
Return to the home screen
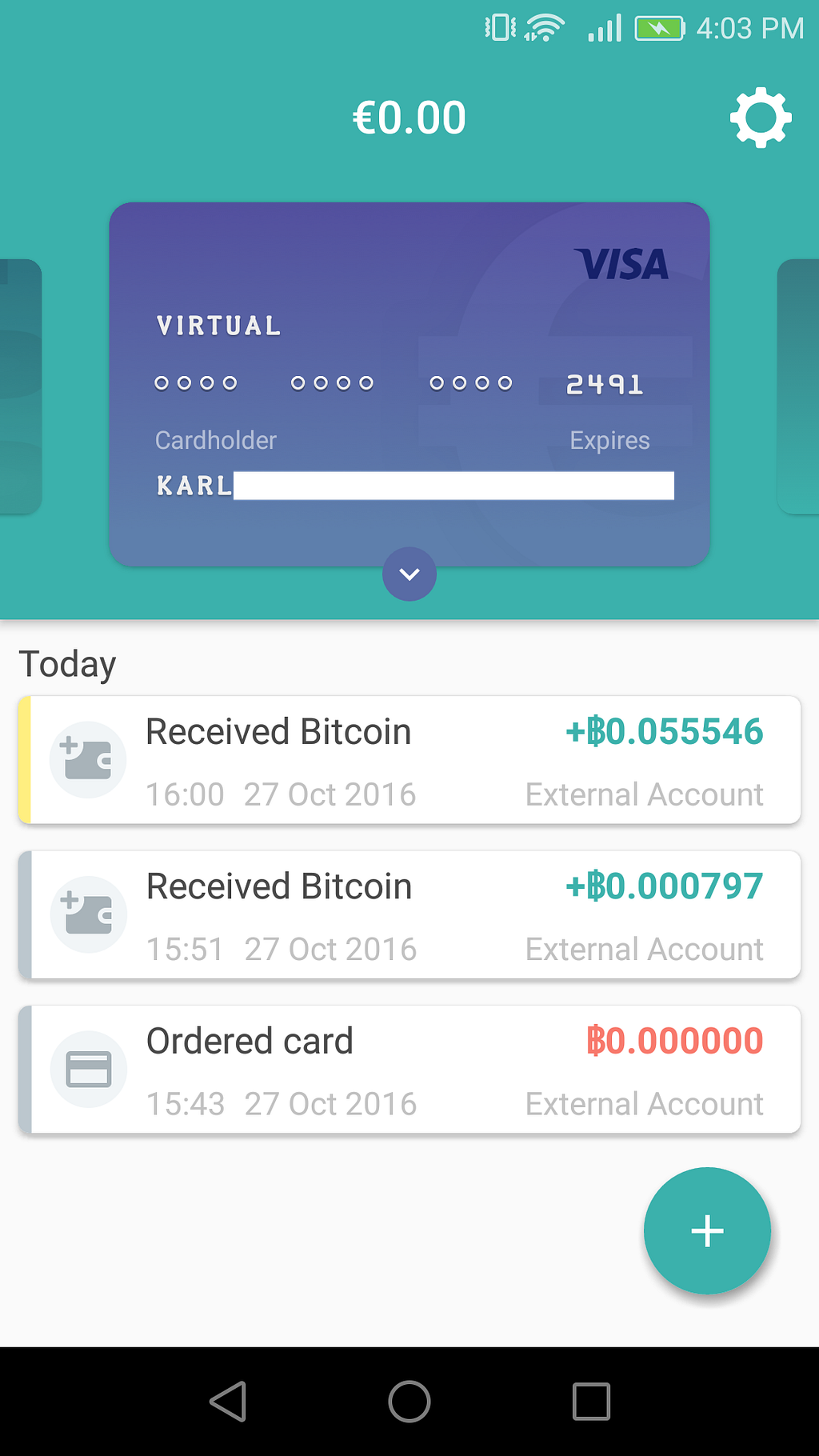coord(409,1402)
